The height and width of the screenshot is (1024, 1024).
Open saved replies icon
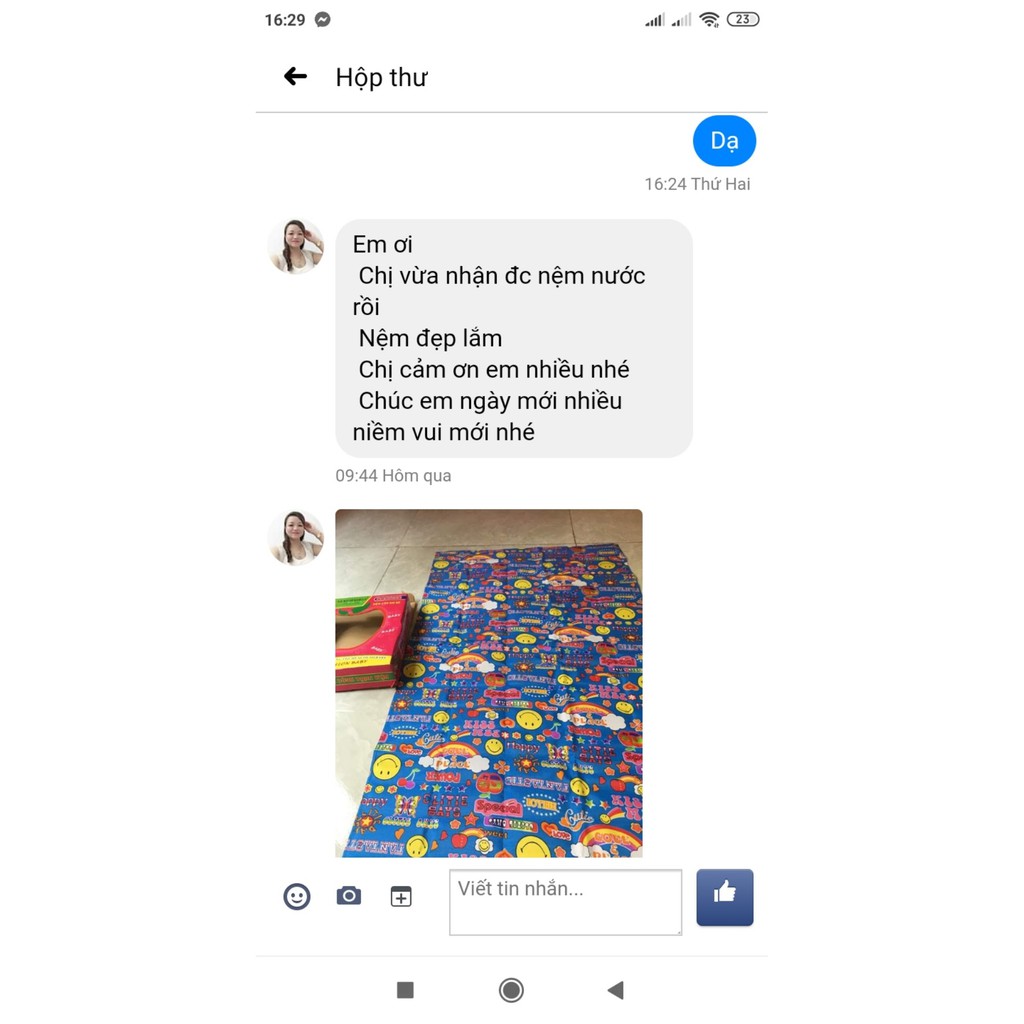401,897
